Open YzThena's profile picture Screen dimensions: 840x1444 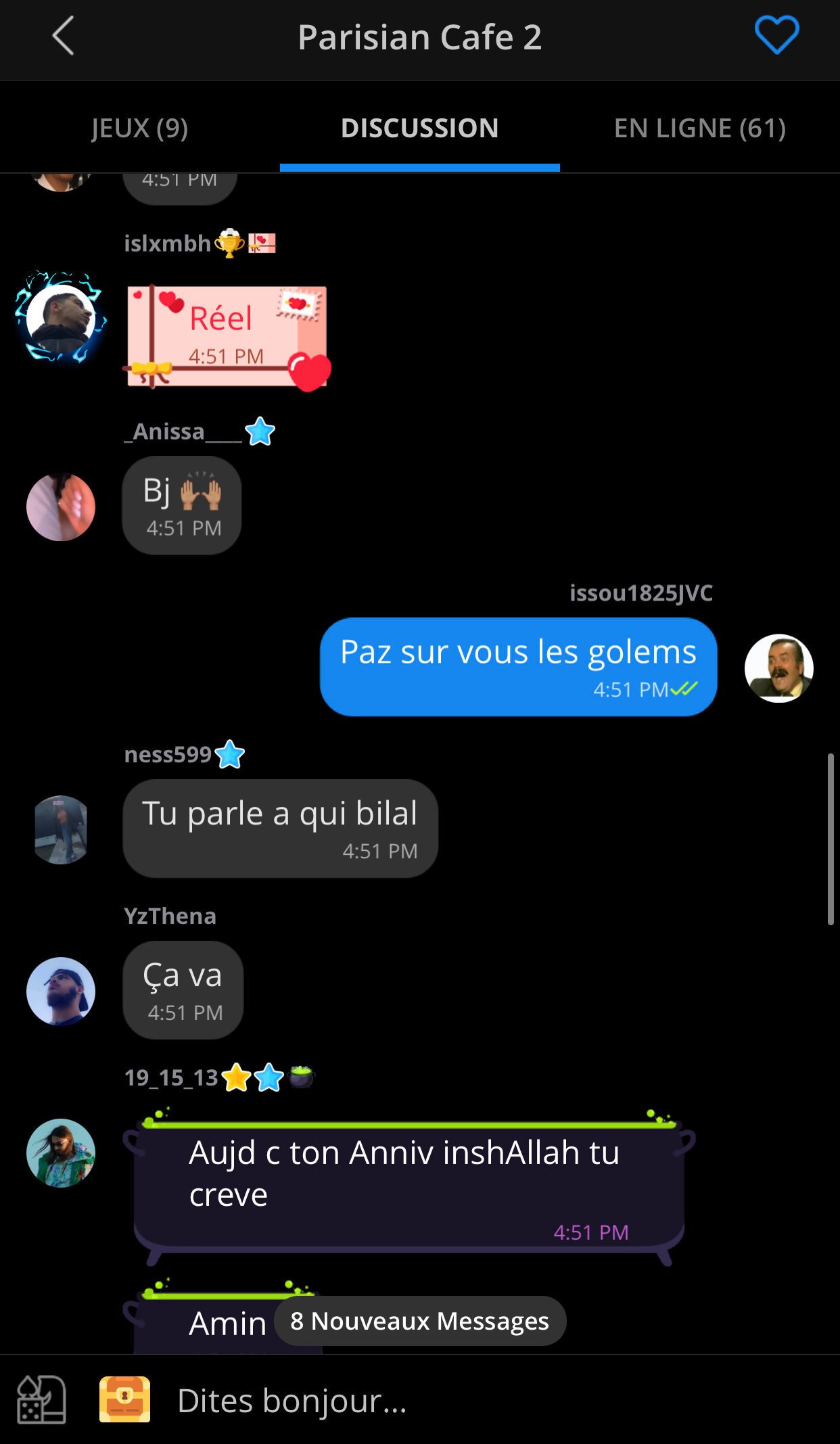61,991
